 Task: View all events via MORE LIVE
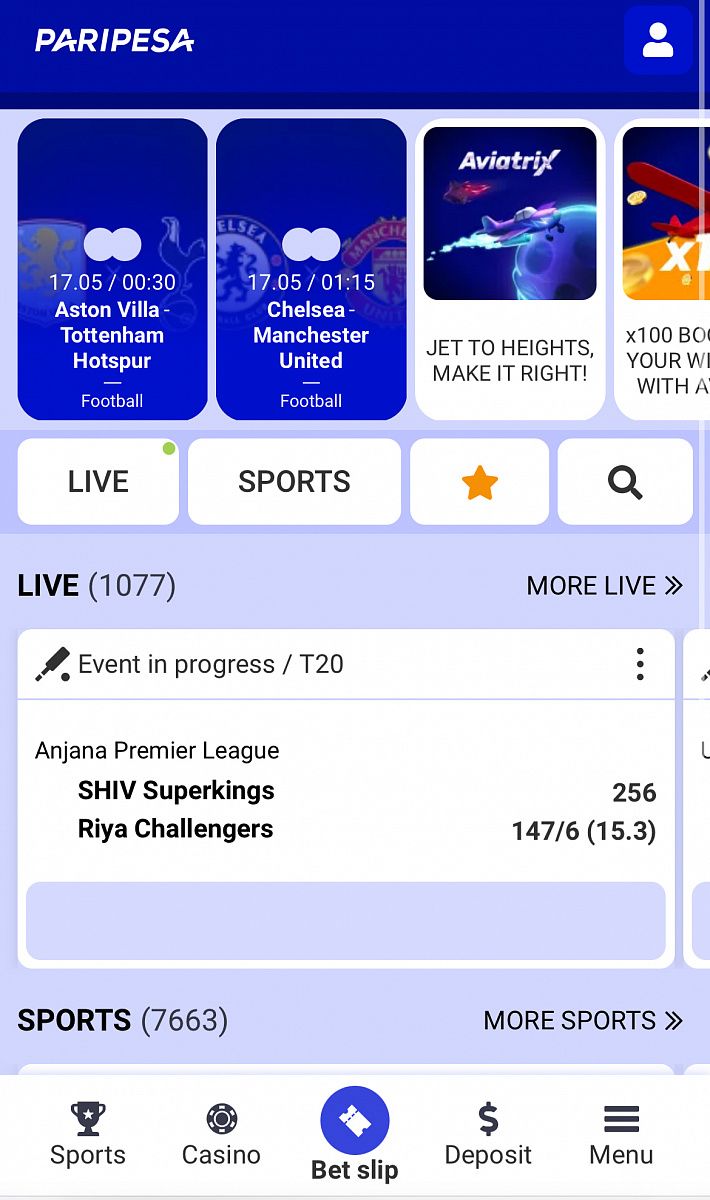click(x=604, y=585)
